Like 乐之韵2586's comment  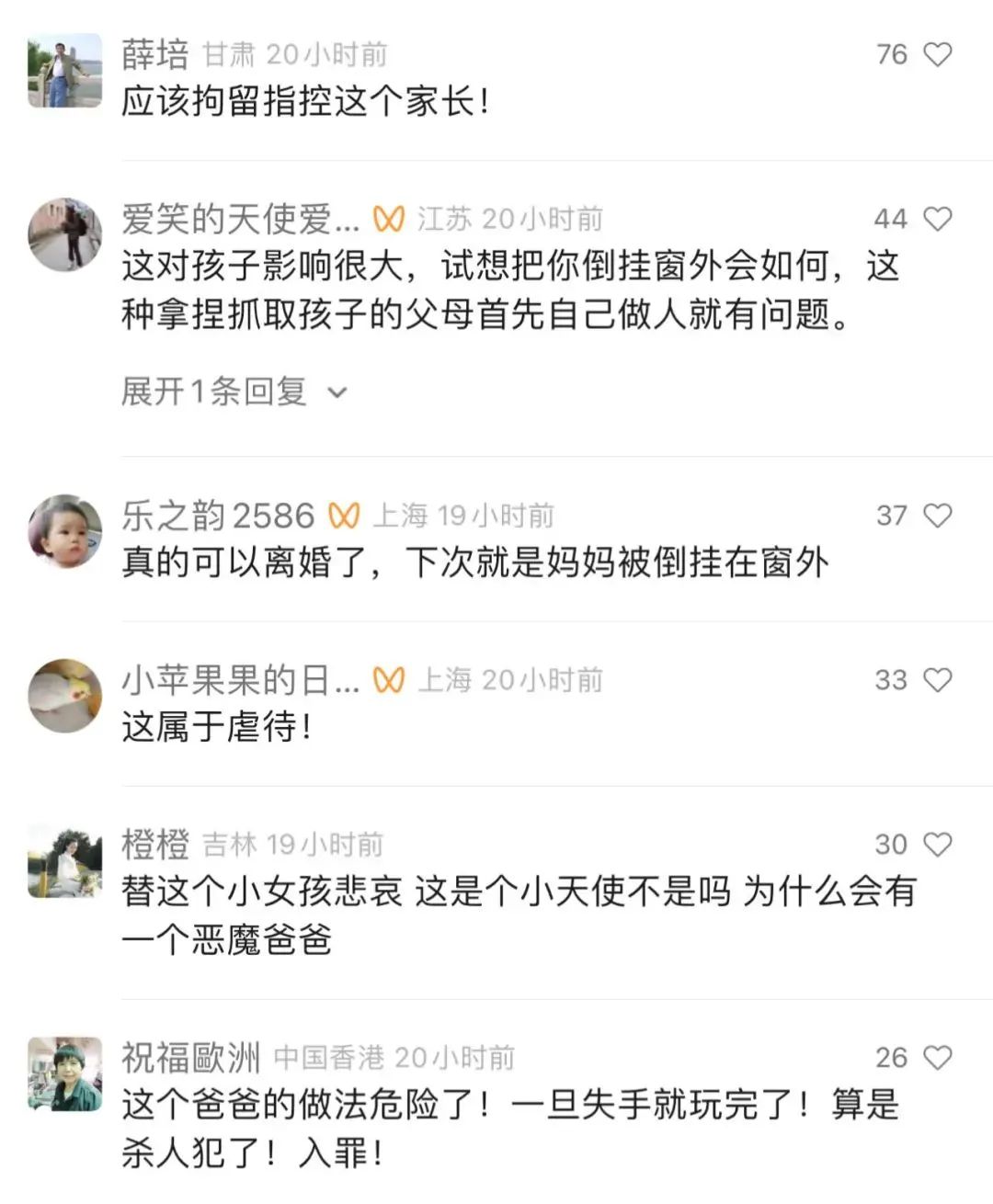point(937,516)
